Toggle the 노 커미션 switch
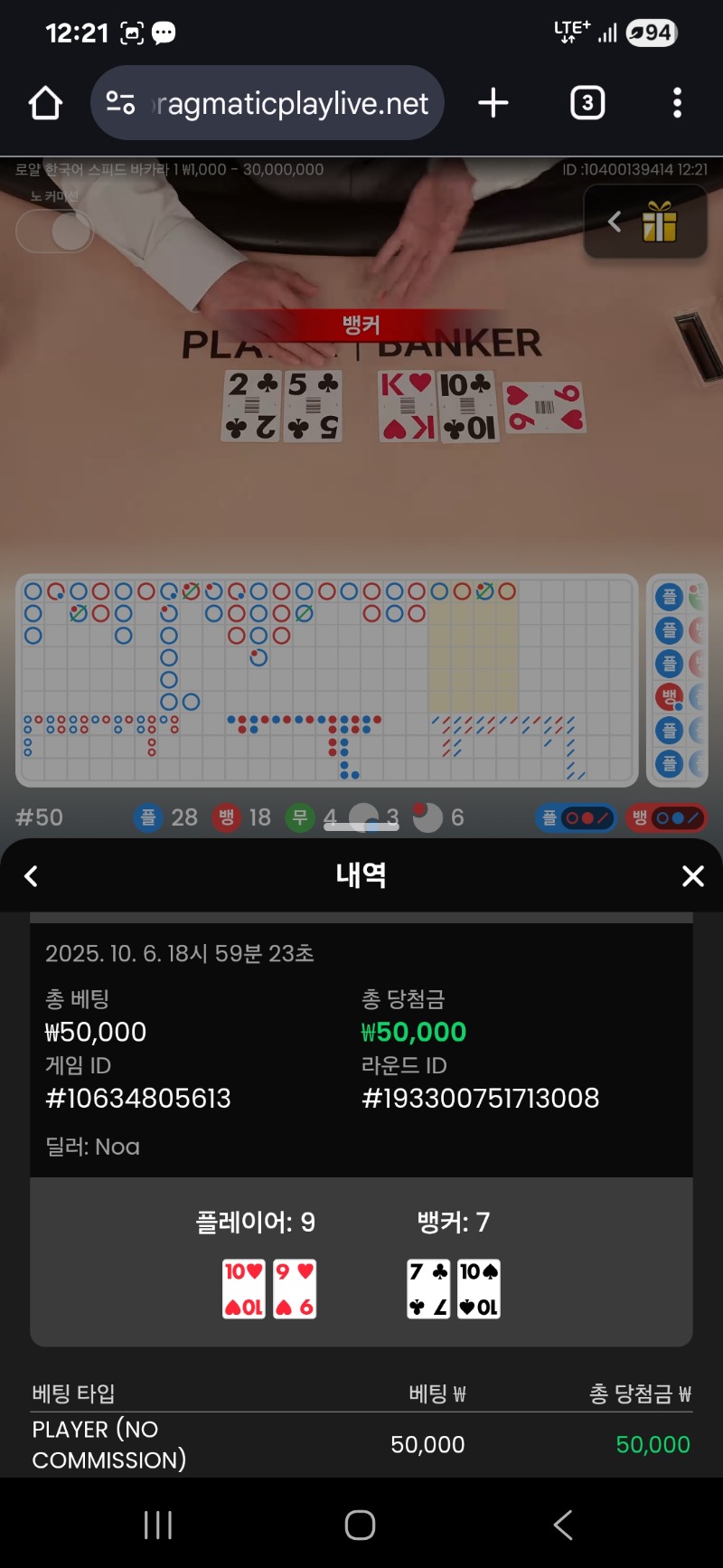This screenshot has height=1568, width=723. pyautogui.click(x=54, y=231)
